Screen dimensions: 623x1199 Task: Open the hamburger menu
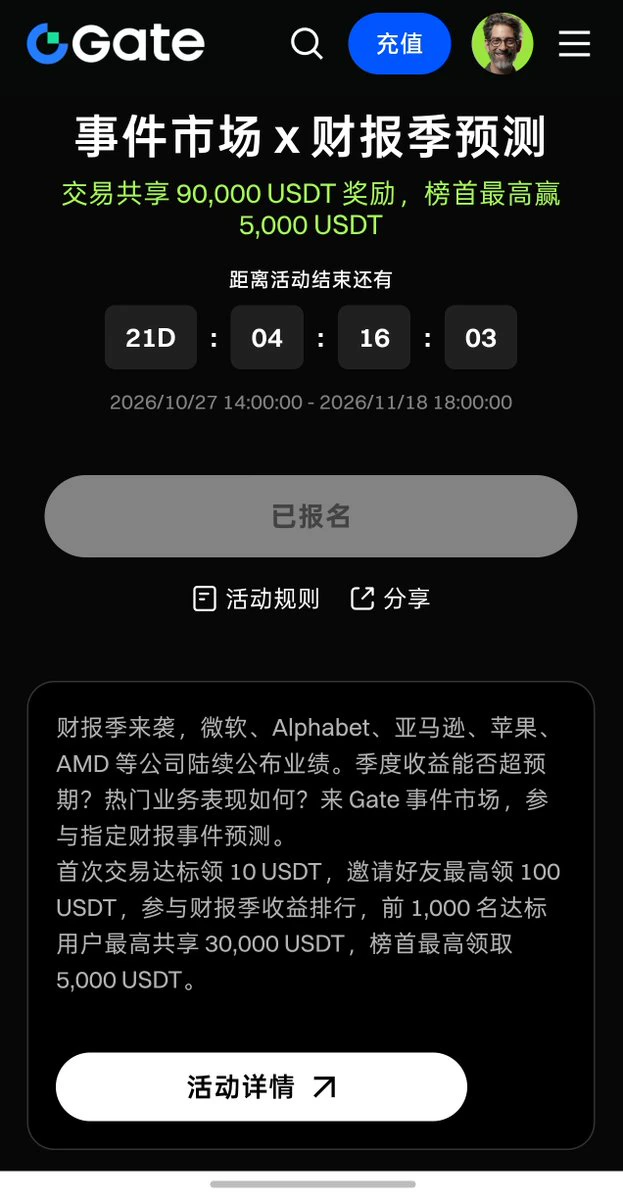574,44
